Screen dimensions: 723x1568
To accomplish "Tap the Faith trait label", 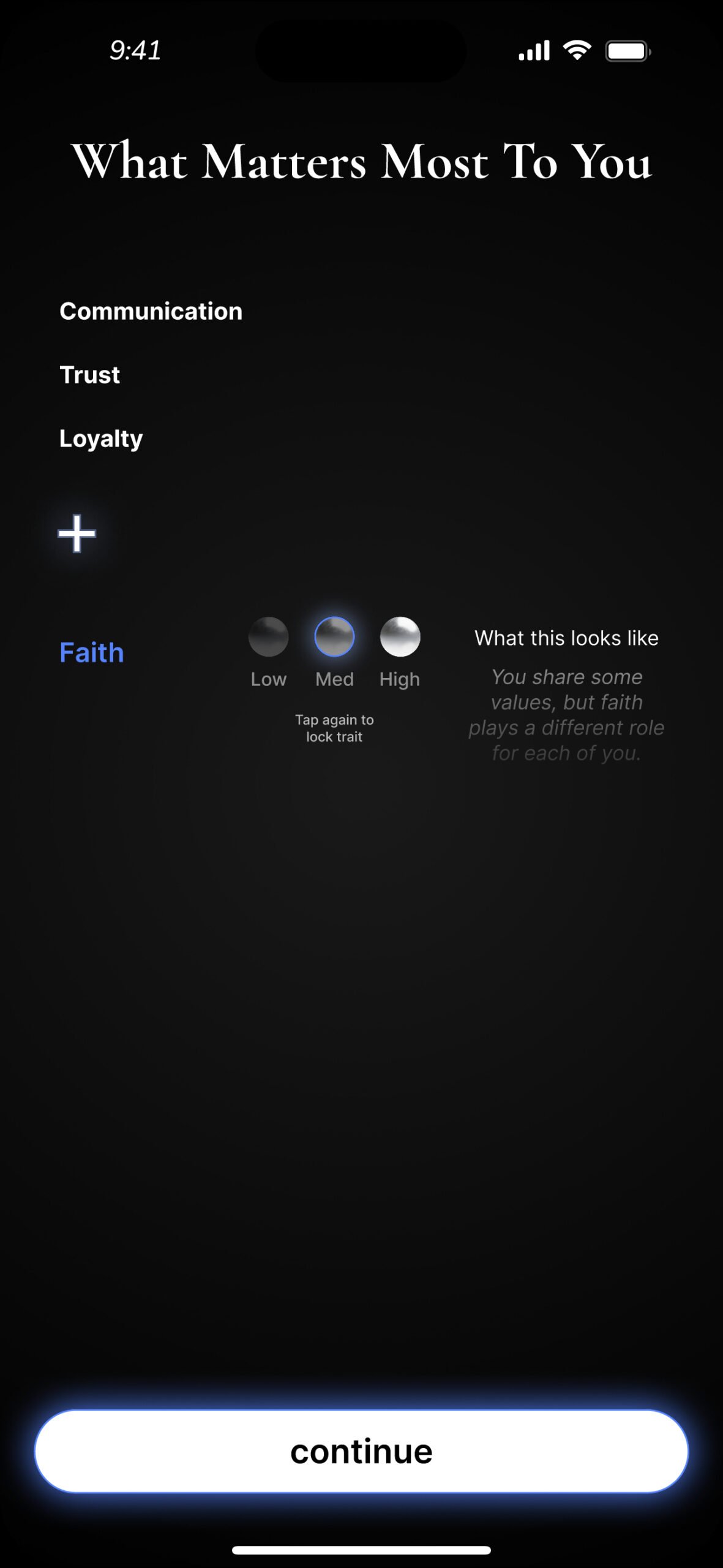I will point(92,653).
